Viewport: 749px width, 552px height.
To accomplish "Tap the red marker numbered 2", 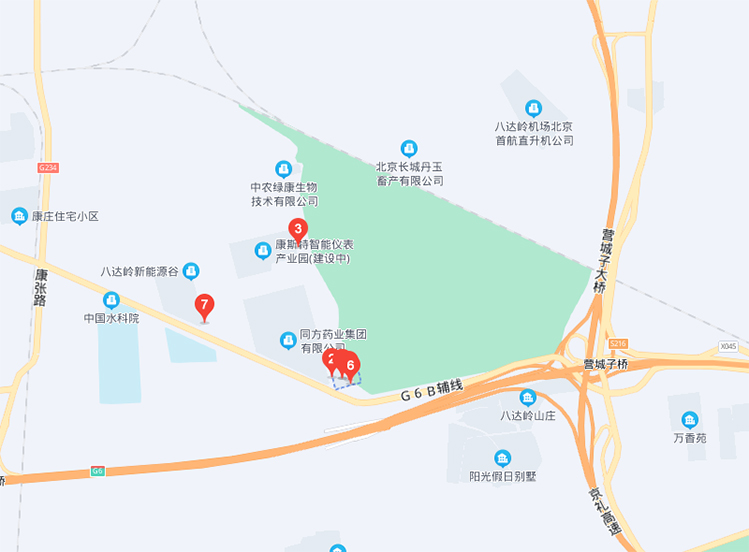I will click(x=331, y=357).
